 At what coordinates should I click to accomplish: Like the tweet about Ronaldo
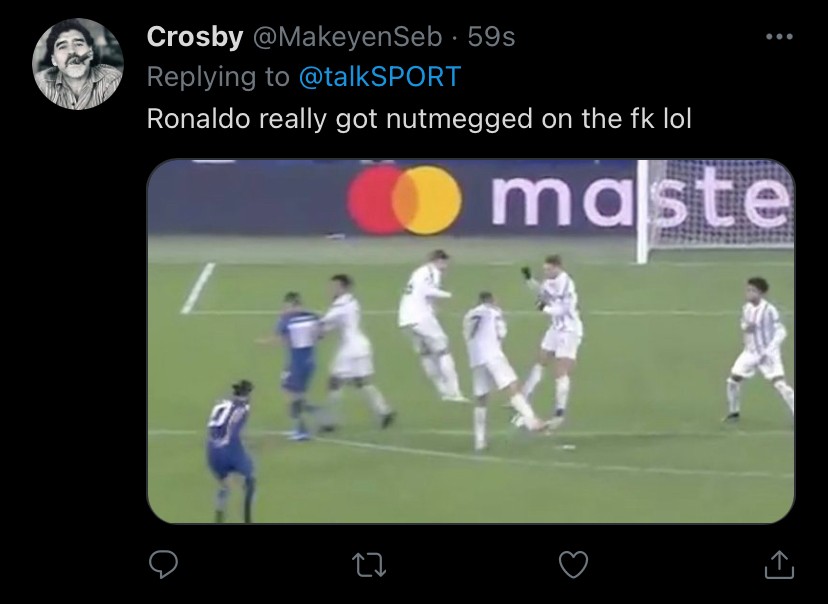click(572, 566)
